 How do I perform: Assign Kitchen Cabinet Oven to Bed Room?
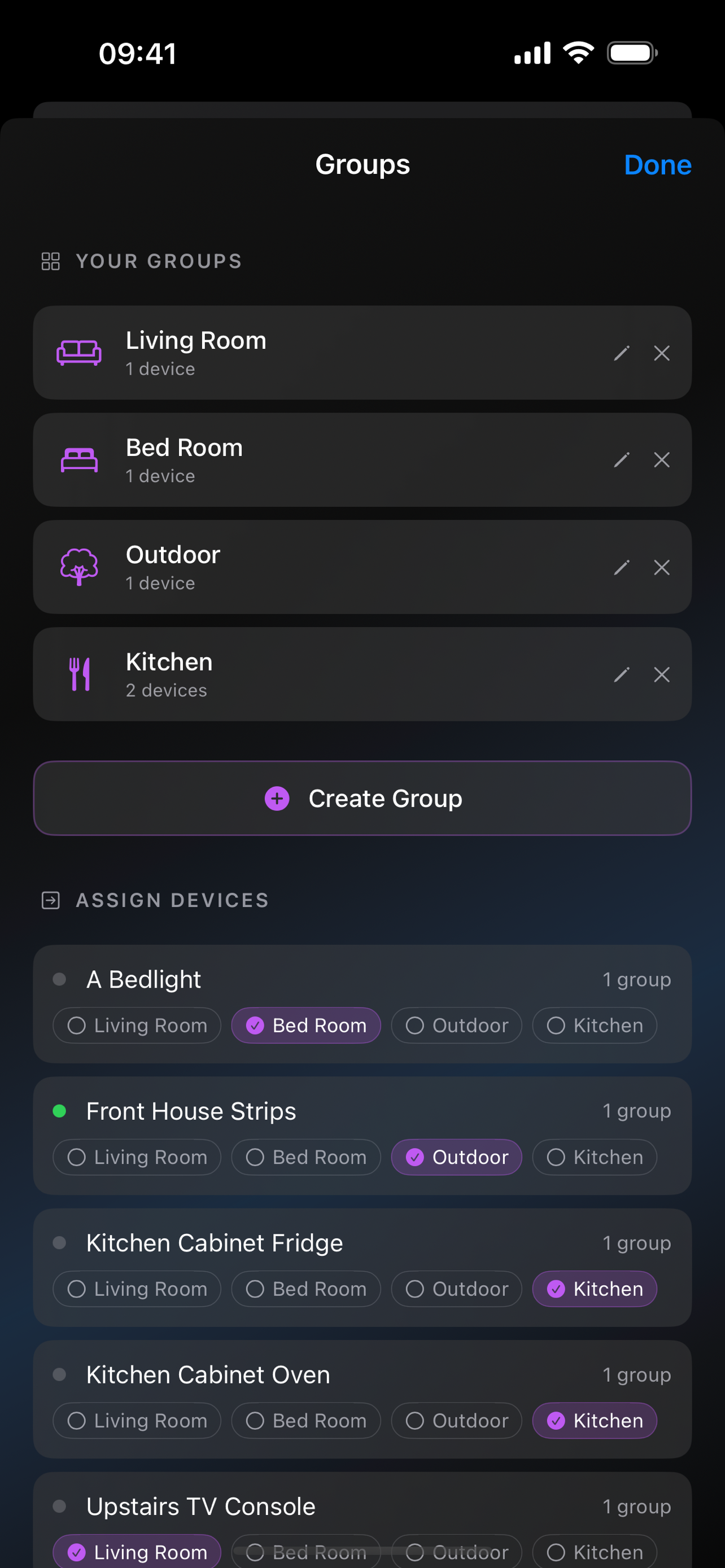(305, 1421)
